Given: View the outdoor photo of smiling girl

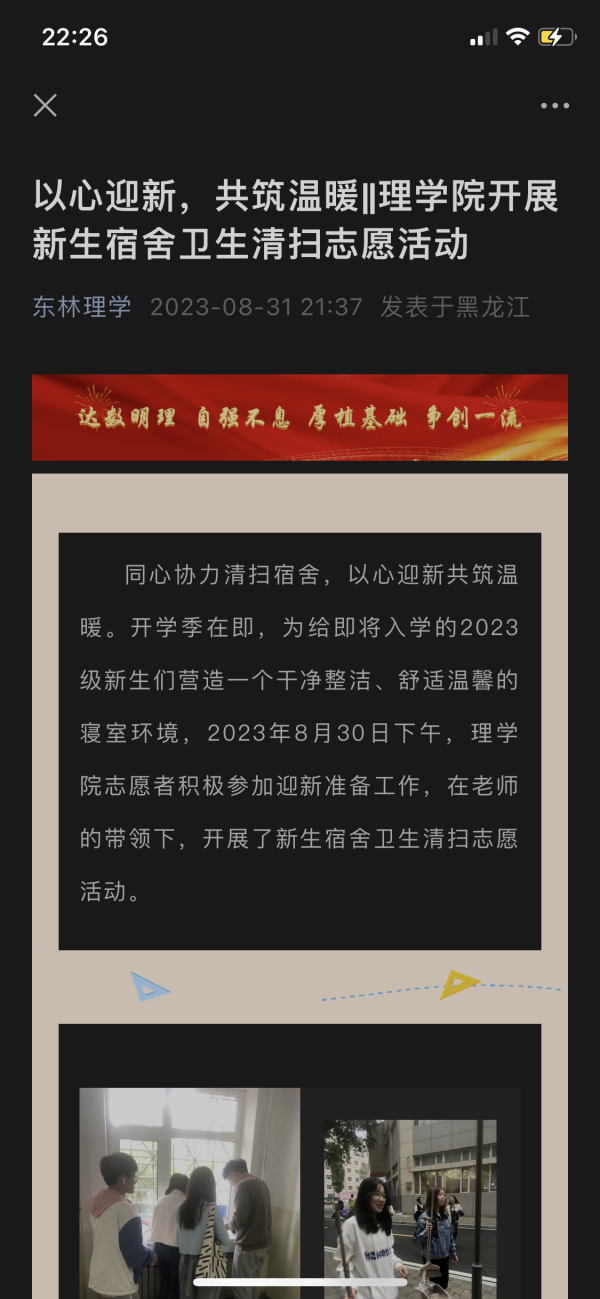Looking at the screenshot, I should click(410, 1205).
